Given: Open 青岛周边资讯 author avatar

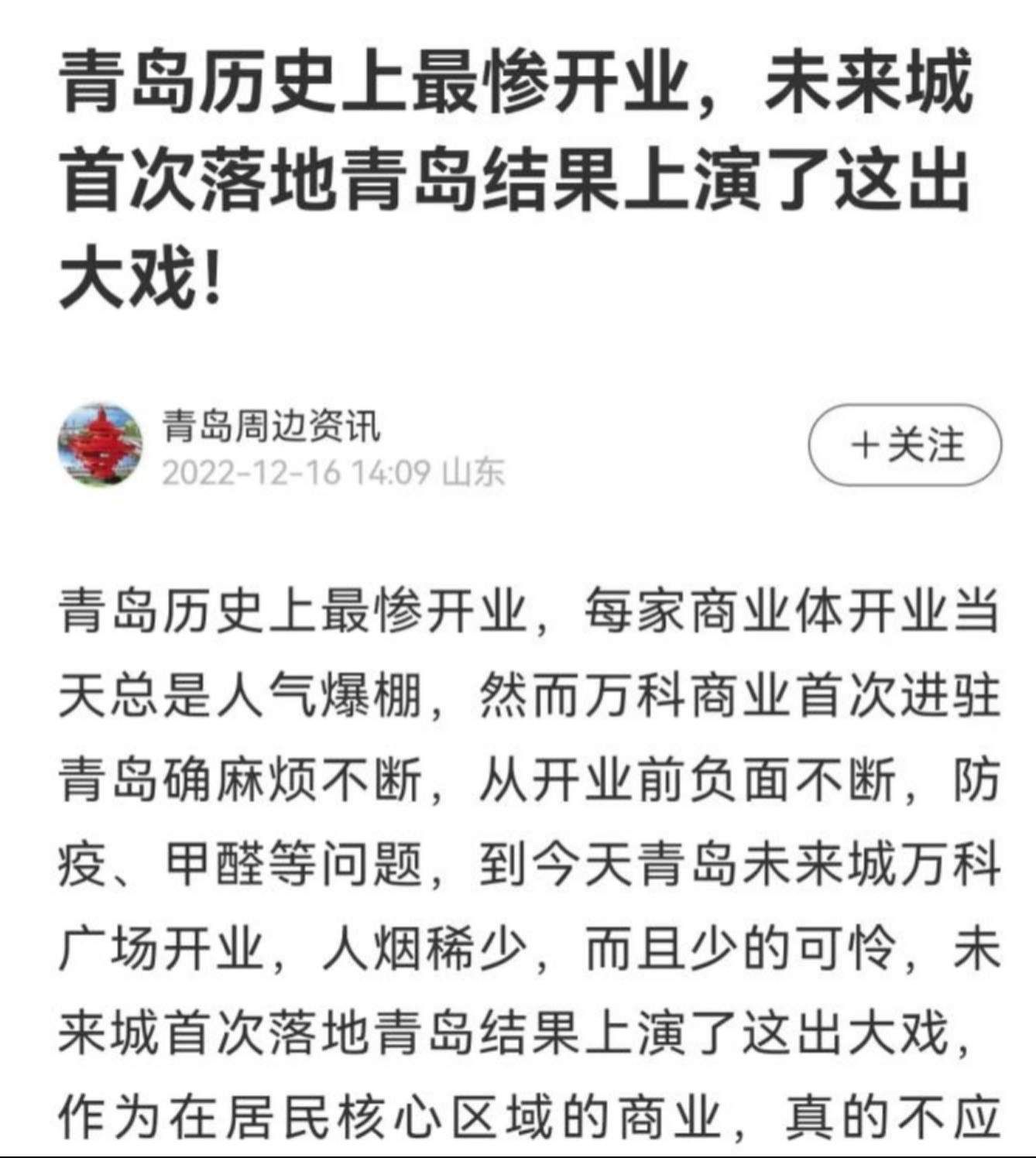Looking at the screenshot, I should click(x=101, y=446).
